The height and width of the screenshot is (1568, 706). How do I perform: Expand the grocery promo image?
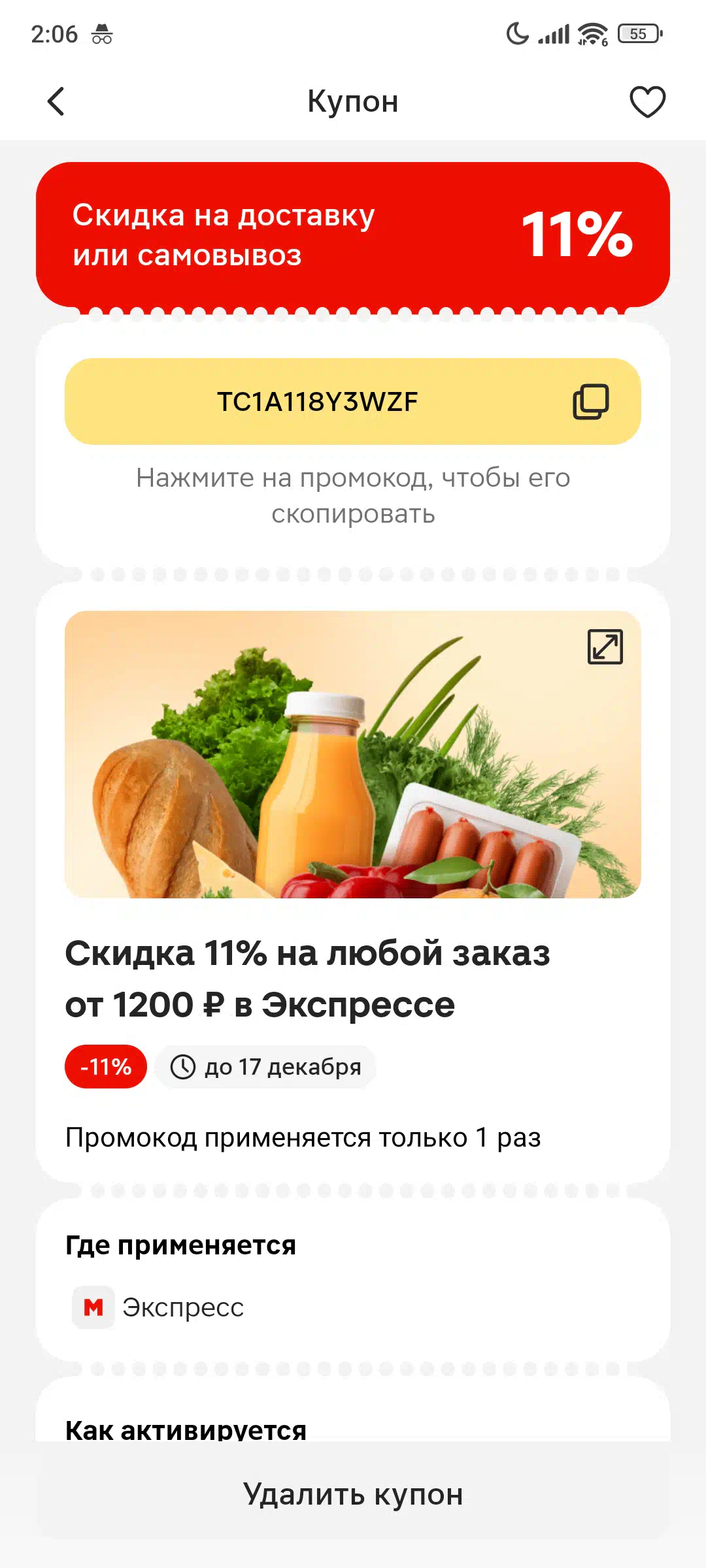pyautogui.click(x=605, y=647)
